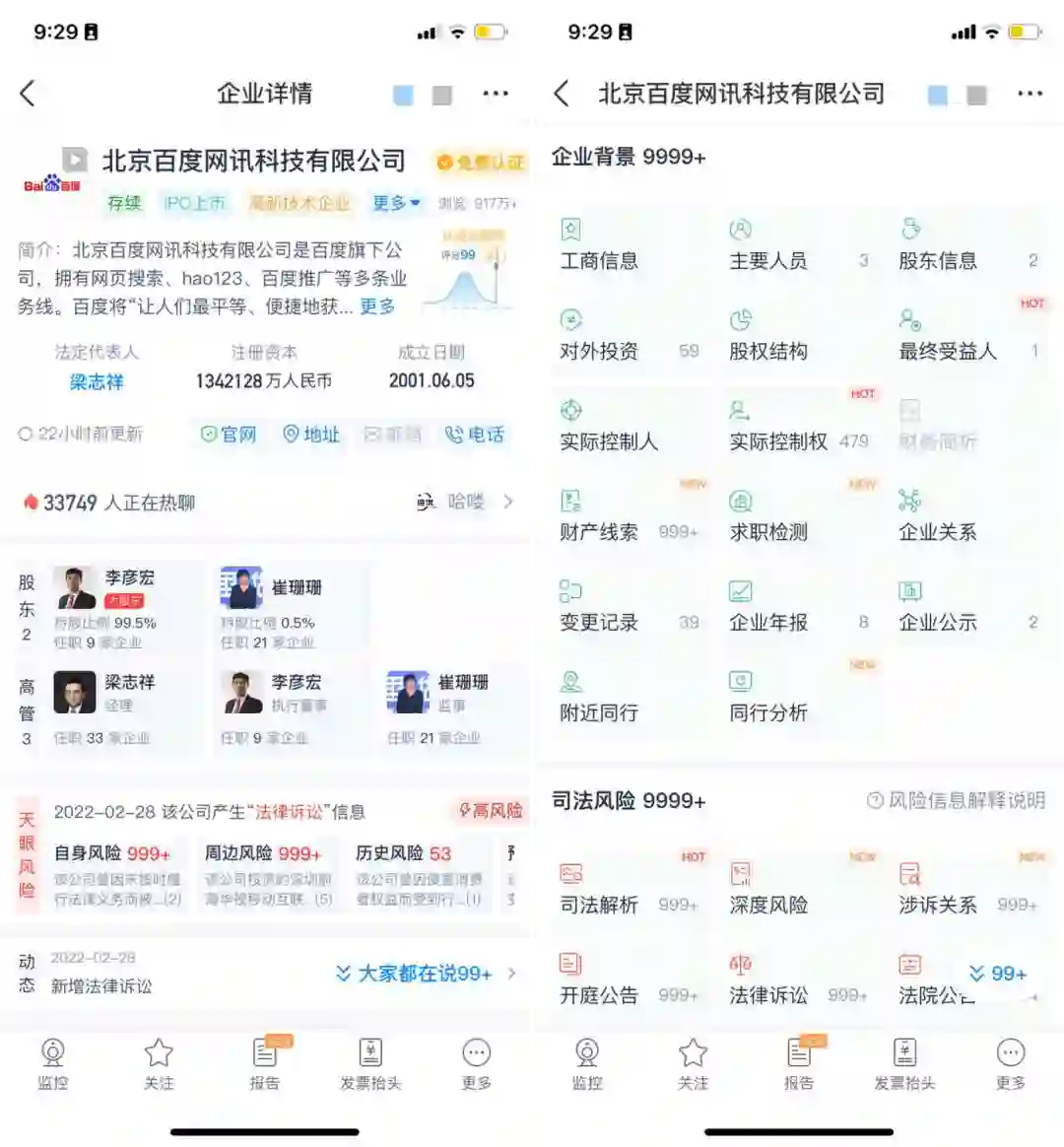Call the company via 电话

(475, 435)
